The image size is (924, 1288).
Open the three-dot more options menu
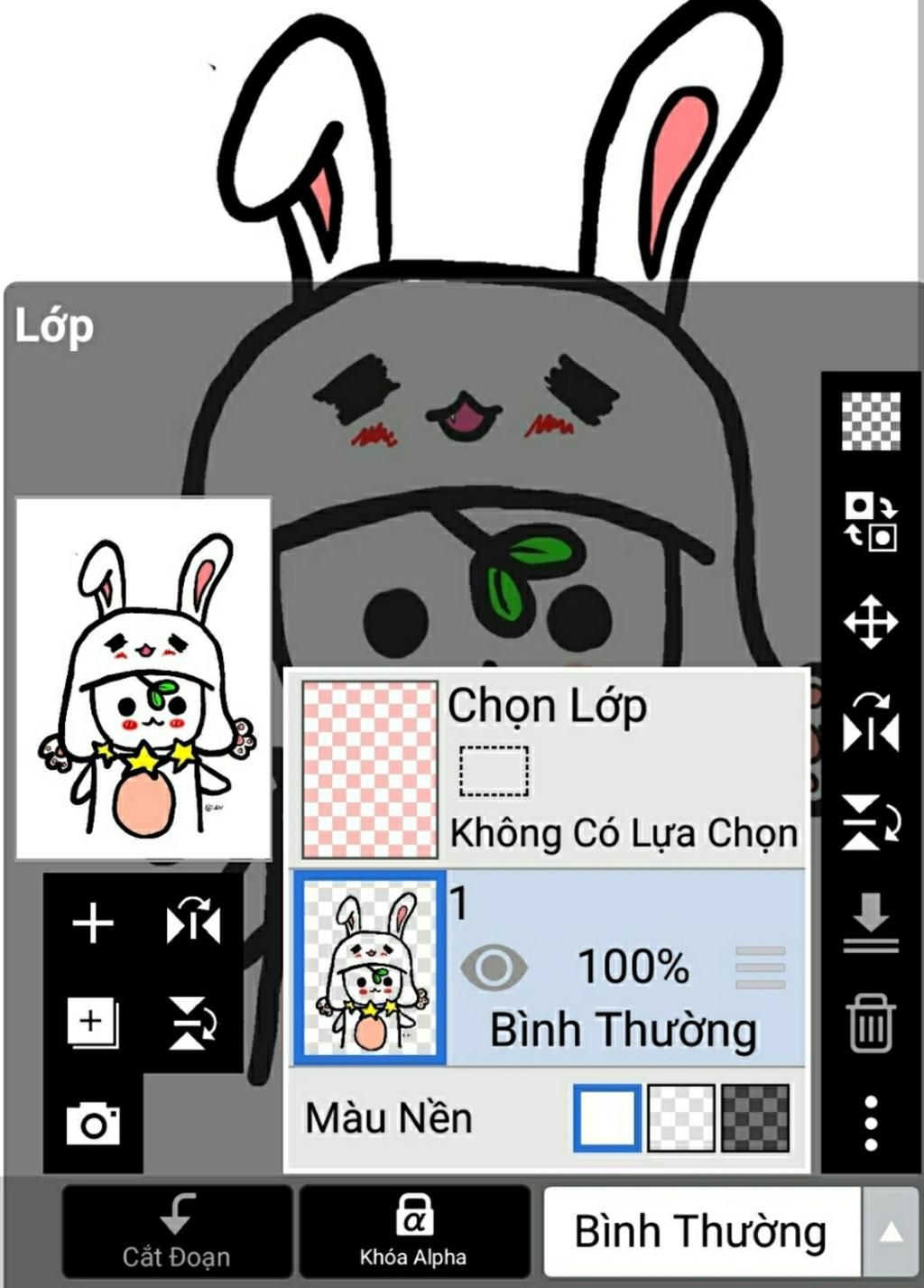point(870,1123)
